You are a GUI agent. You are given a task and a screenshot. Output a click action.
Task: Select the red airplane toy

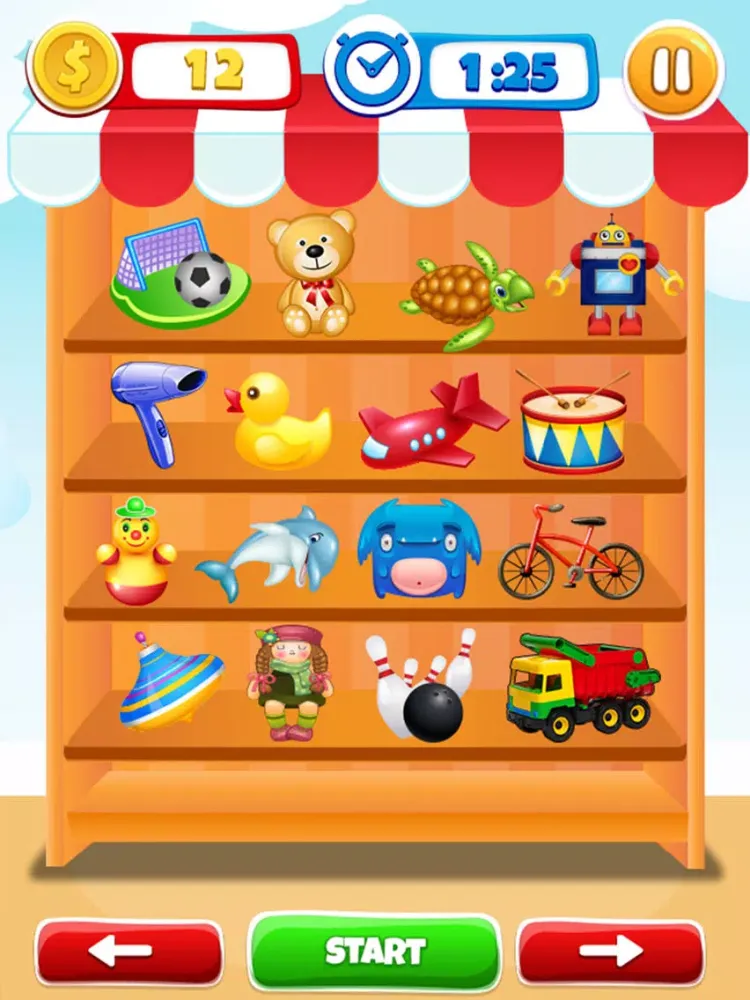[430, 422]
